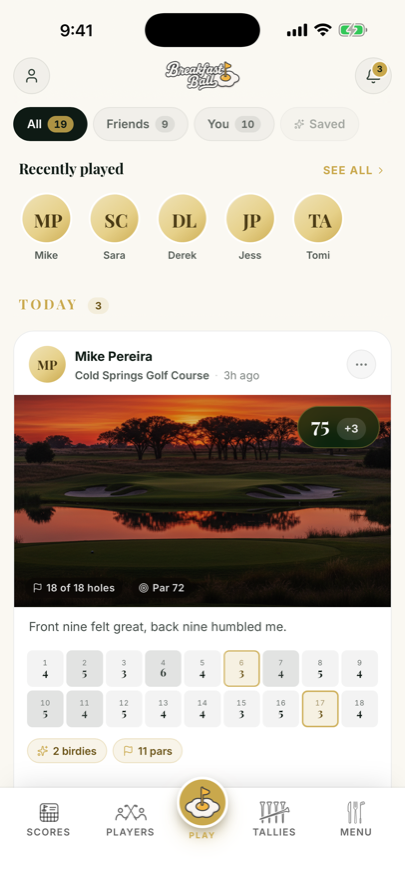Open the notifications bell

(373, 76)
